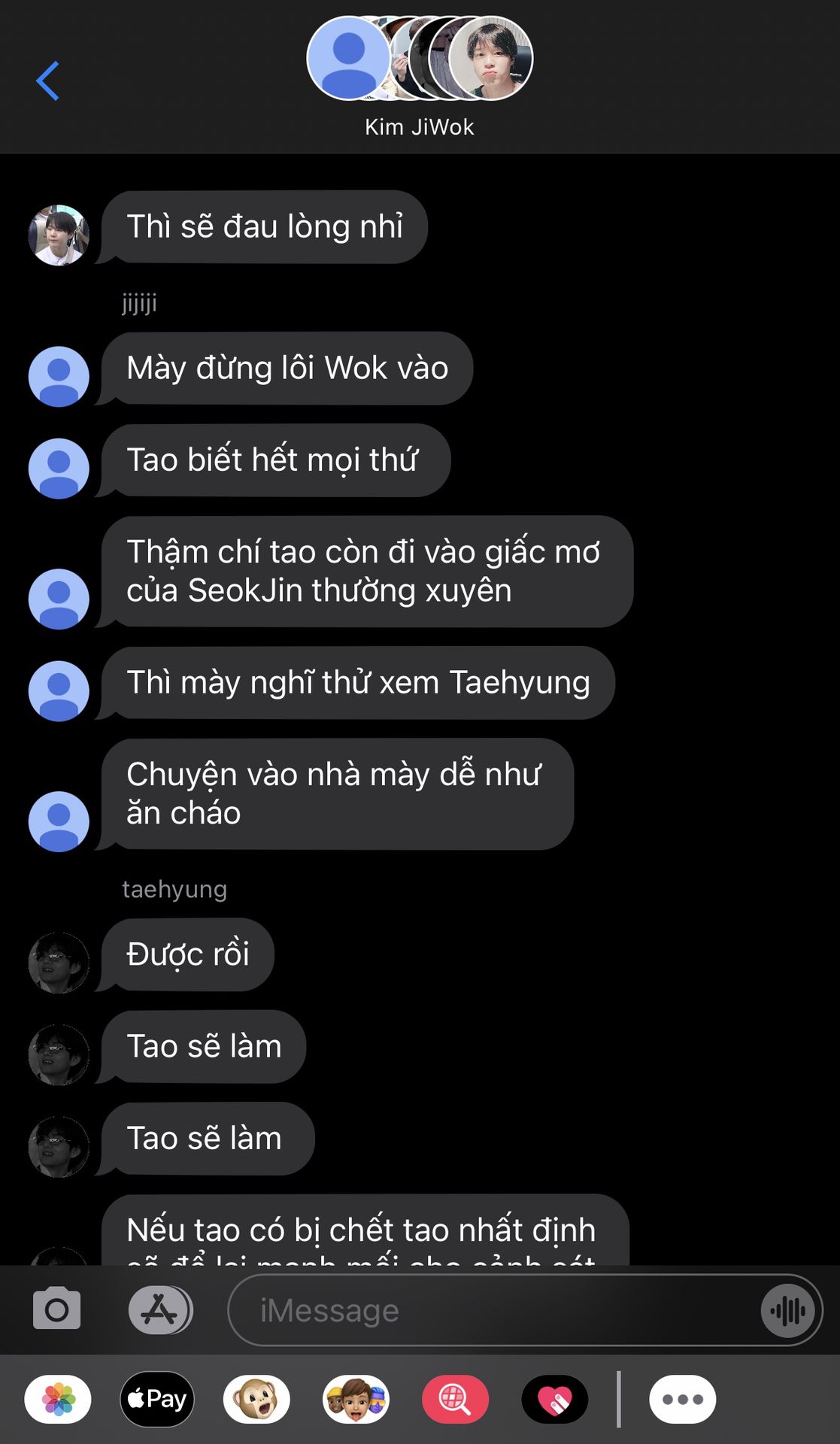Open the images search app
Viewport: 840px width, 1444px height.
click(x=455, y=1399)
